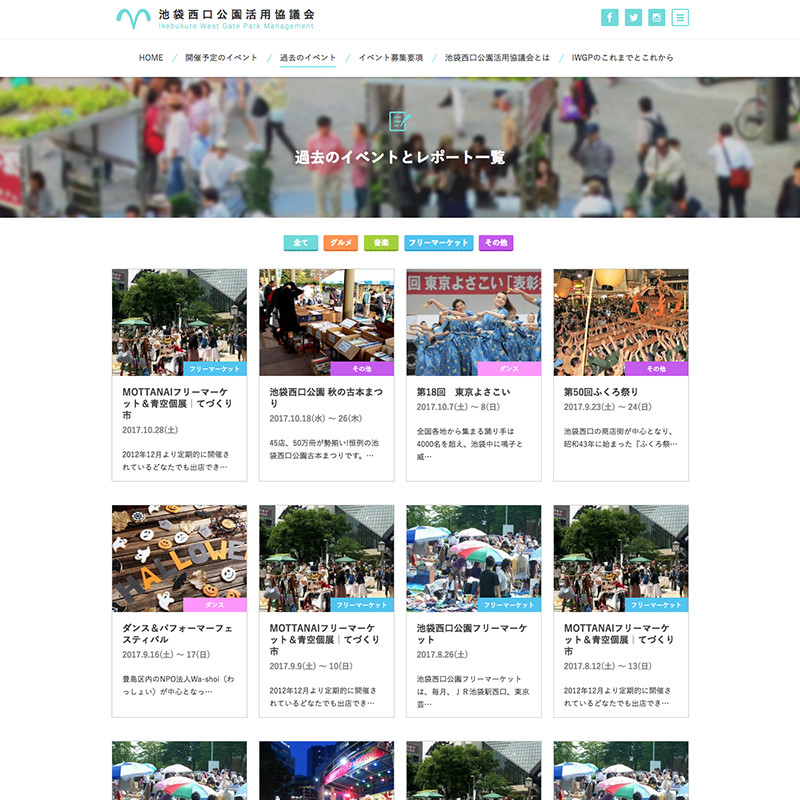Filter events by その他 chip
This screenshot has height=800, width=800.
(496, 243)
